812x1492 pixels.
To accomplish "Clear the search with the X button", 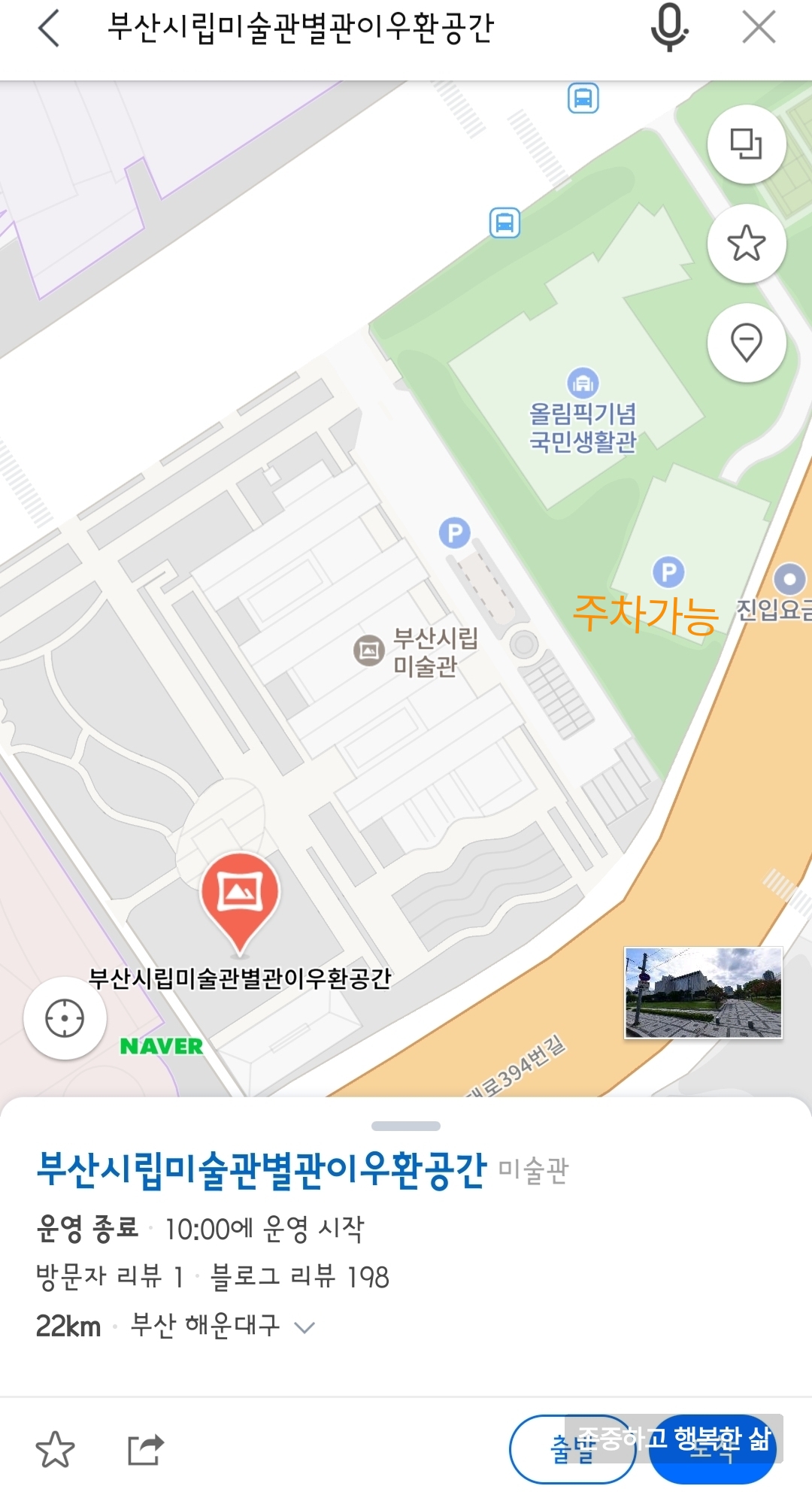I will (759, 28).
